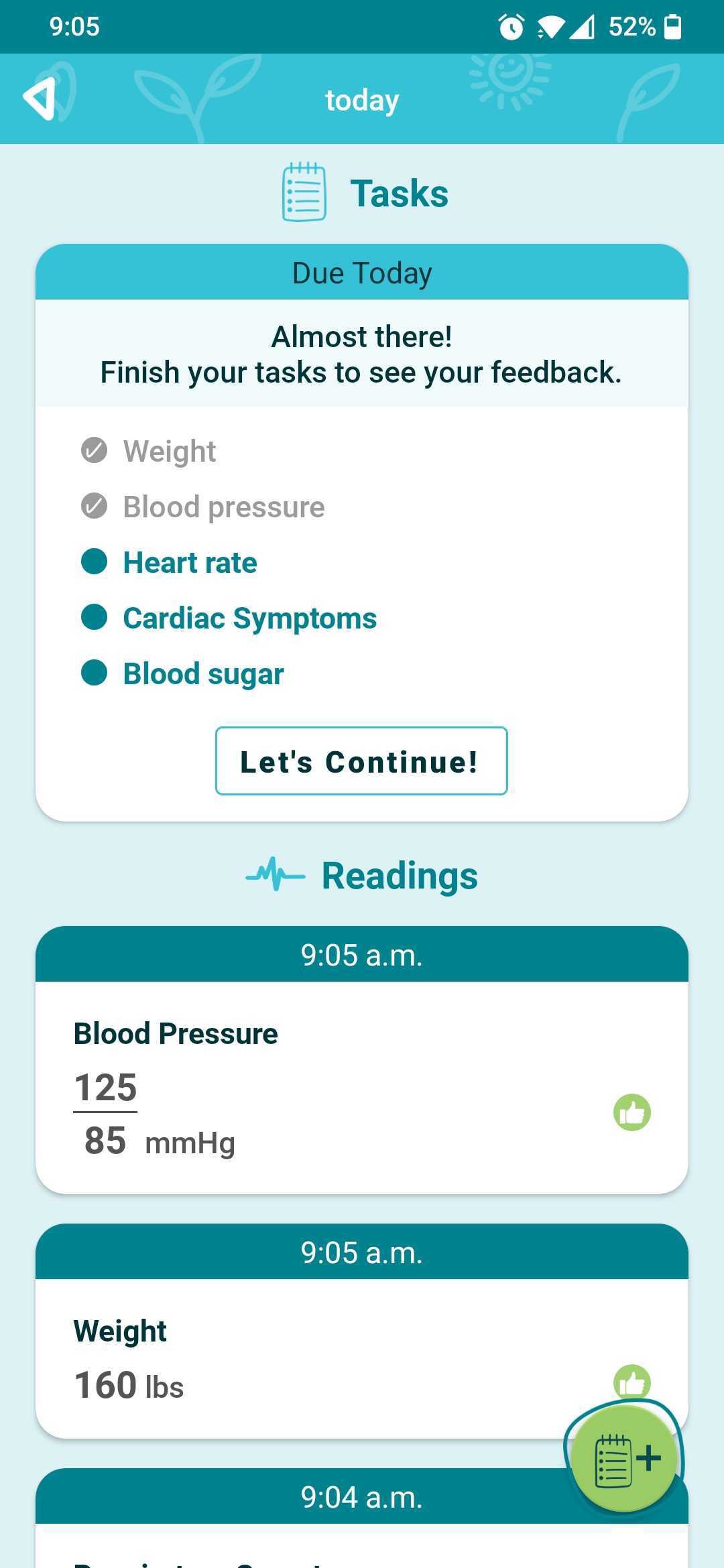Start the Cardiac Symptoms task
724x1568 pixels.
249,618
